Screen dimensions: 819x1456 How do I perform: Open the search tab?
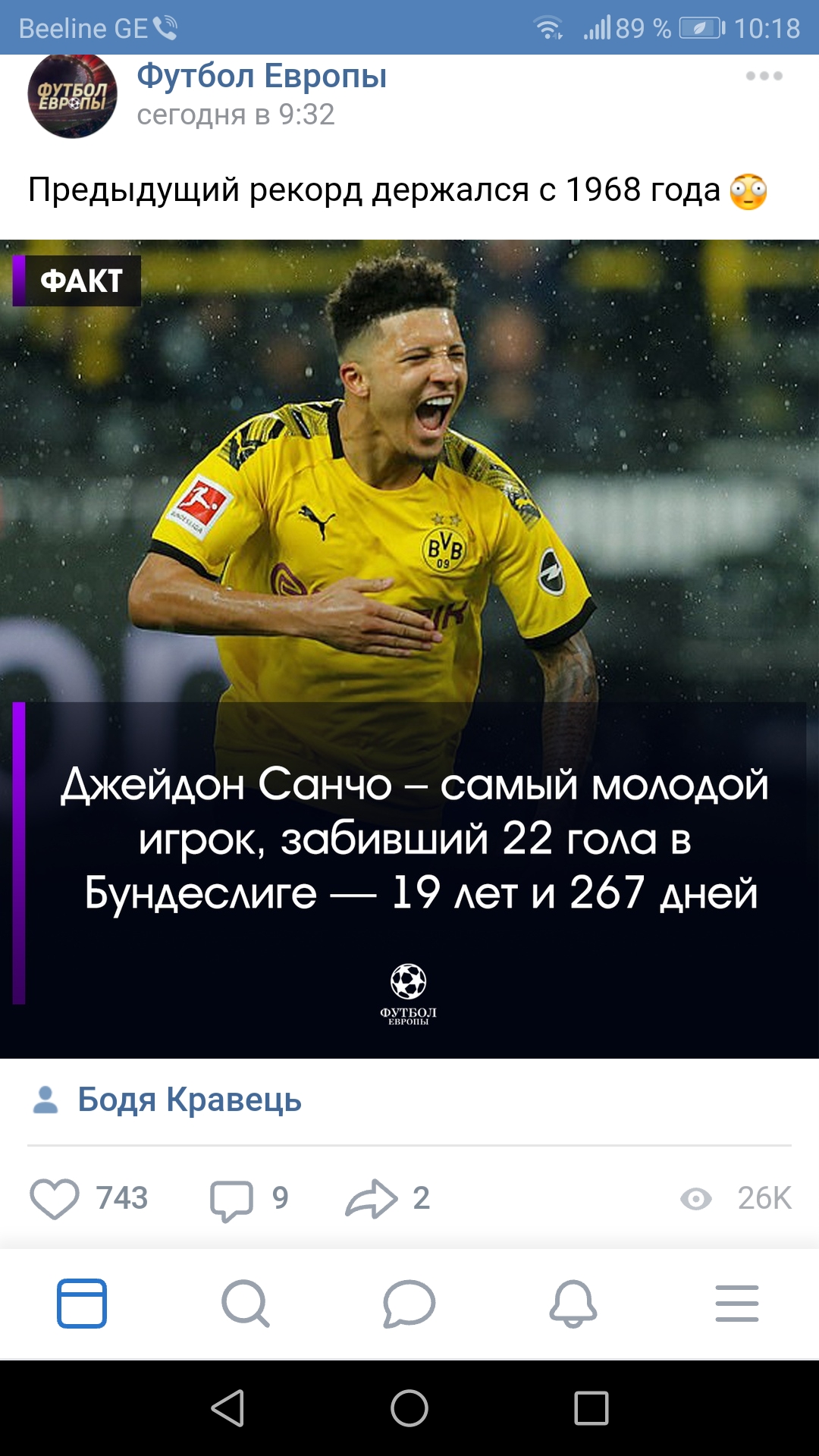(x=246, y=1304)
